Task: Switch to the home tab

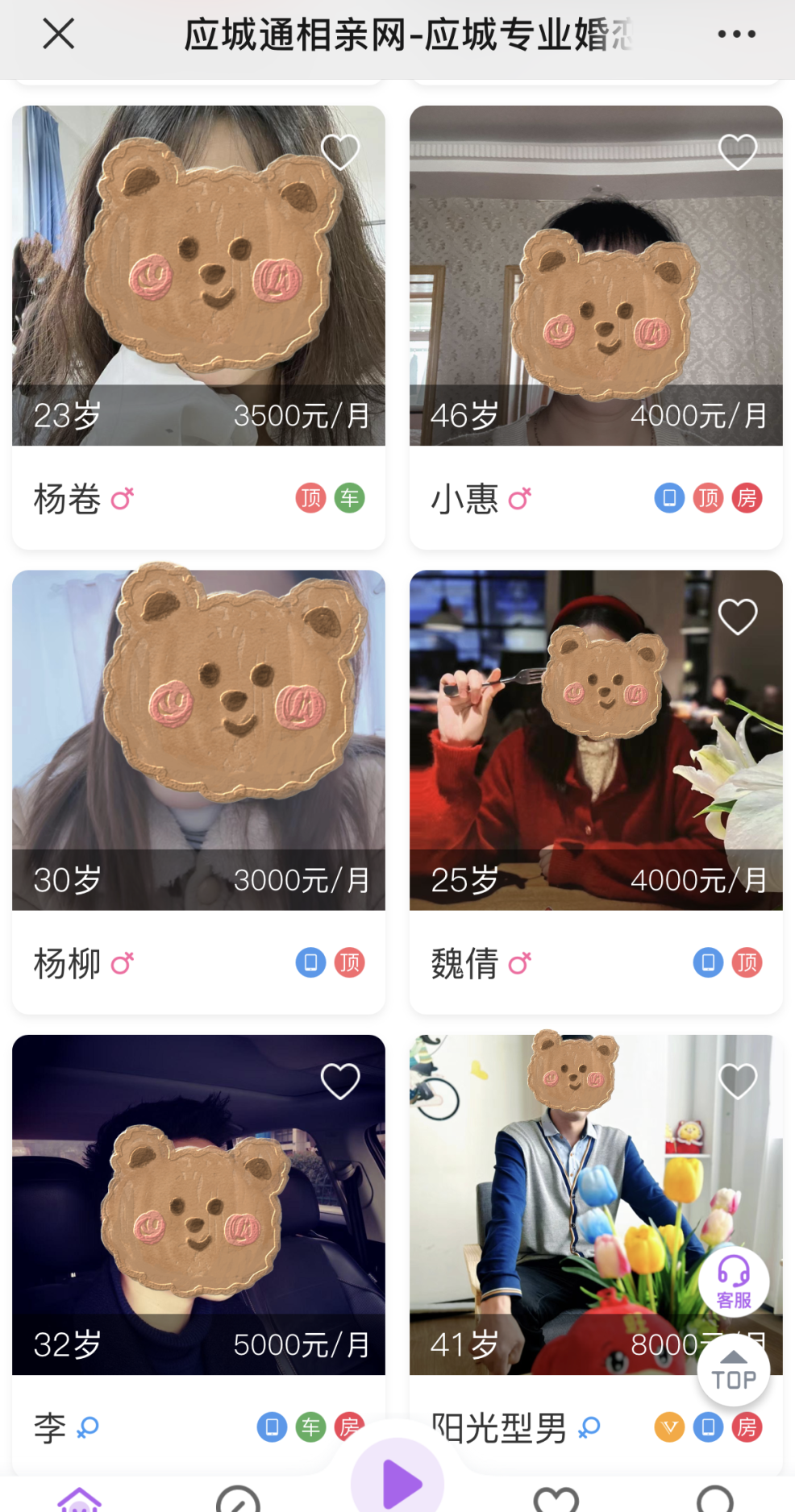Action: pos(79,1499)
